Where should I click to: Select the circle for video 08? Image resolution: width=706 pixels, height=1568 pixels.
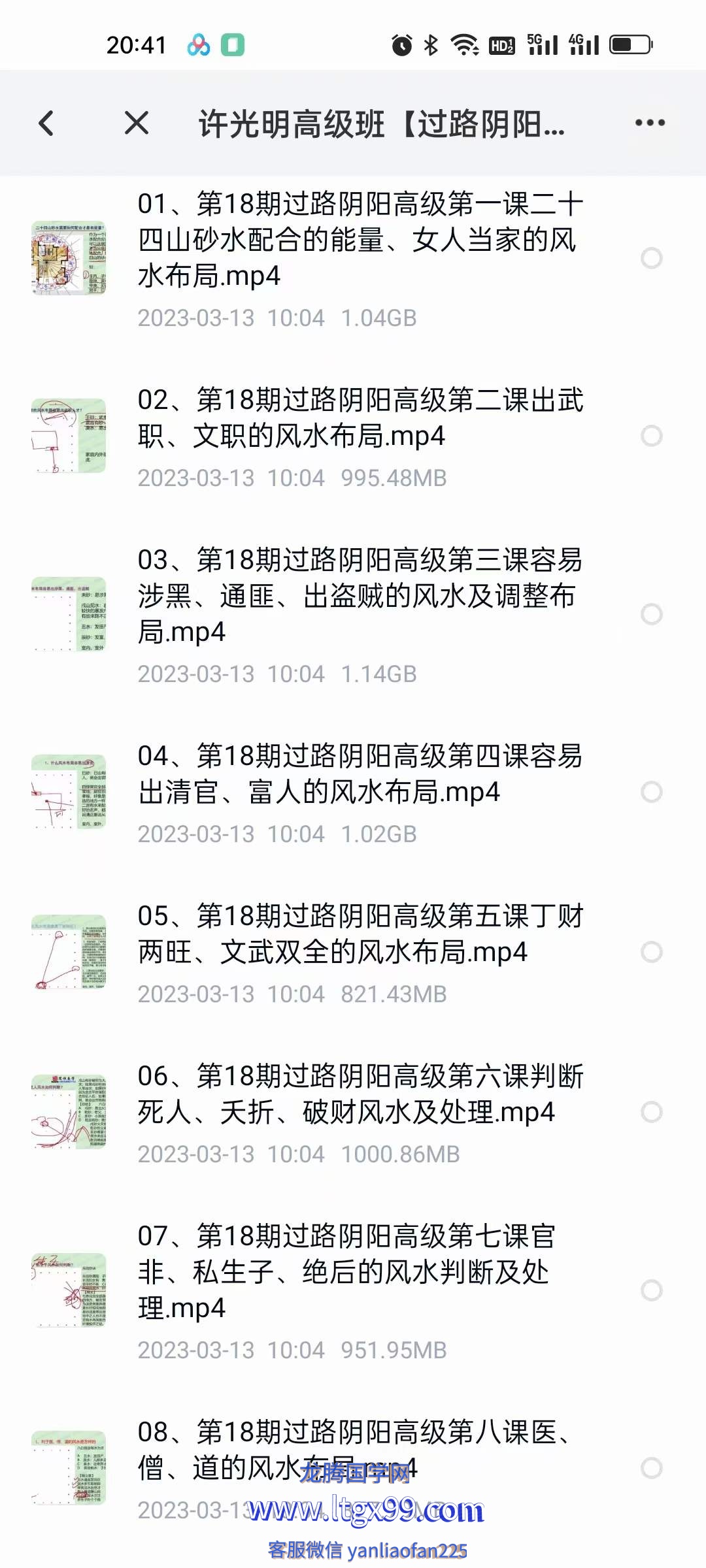pyautogui.click(x=652, y=1468)
